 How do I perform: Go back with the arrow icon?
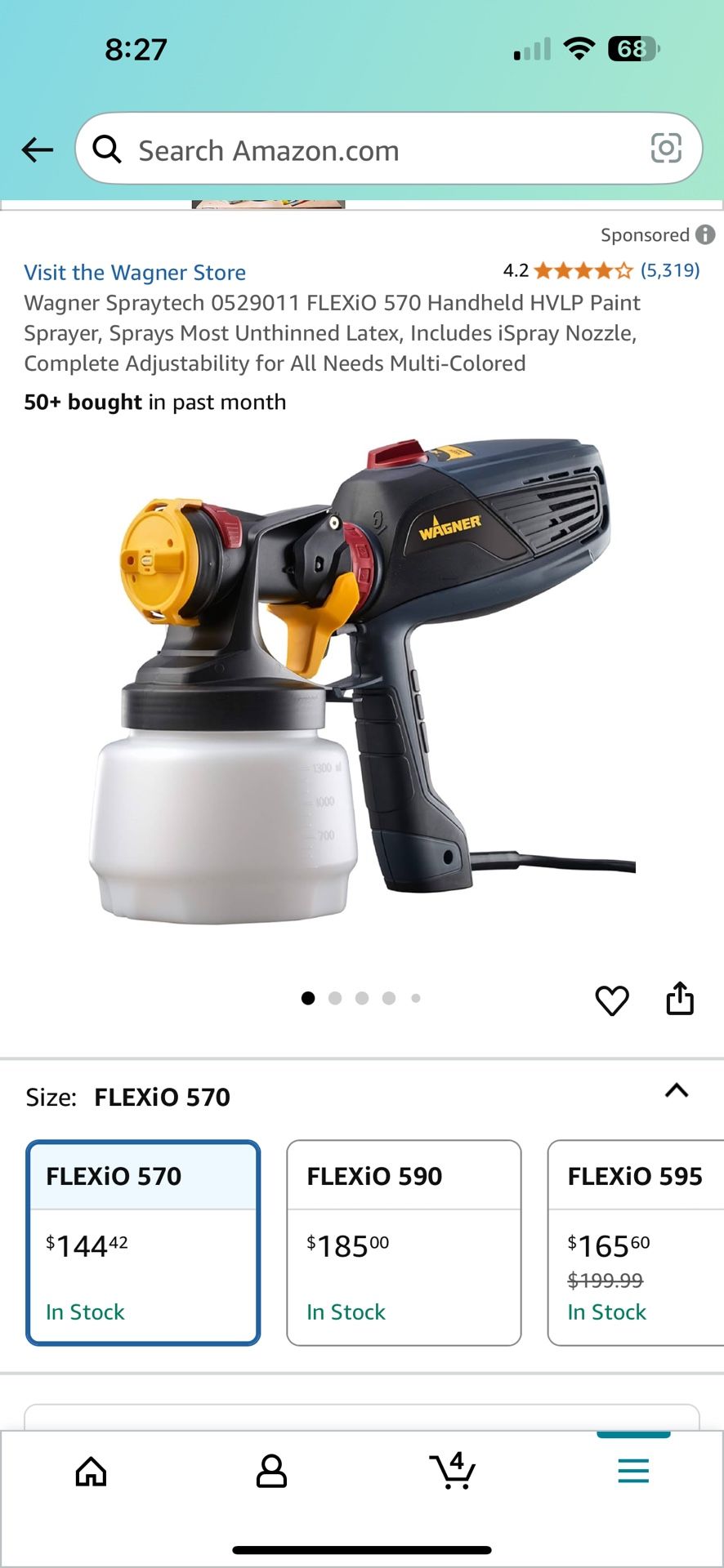[37, 149]
